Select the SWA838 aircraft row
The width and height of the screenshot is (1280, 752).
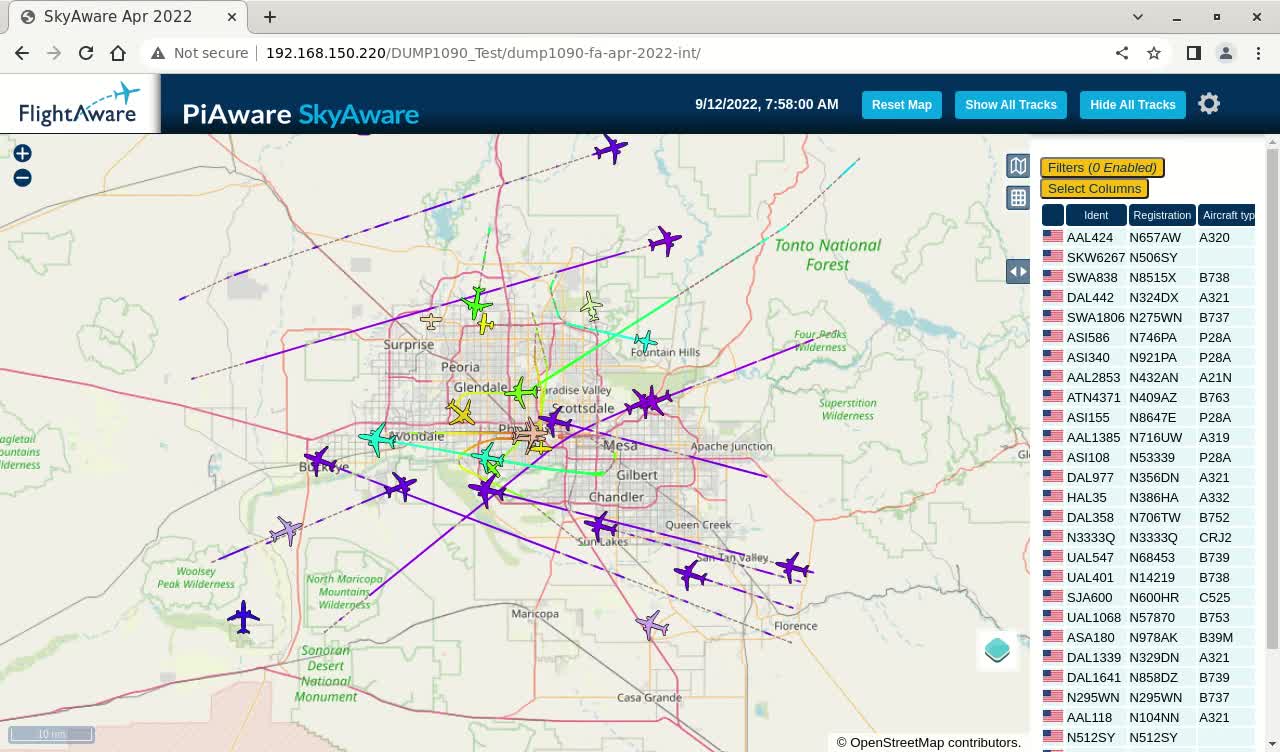1092,277
